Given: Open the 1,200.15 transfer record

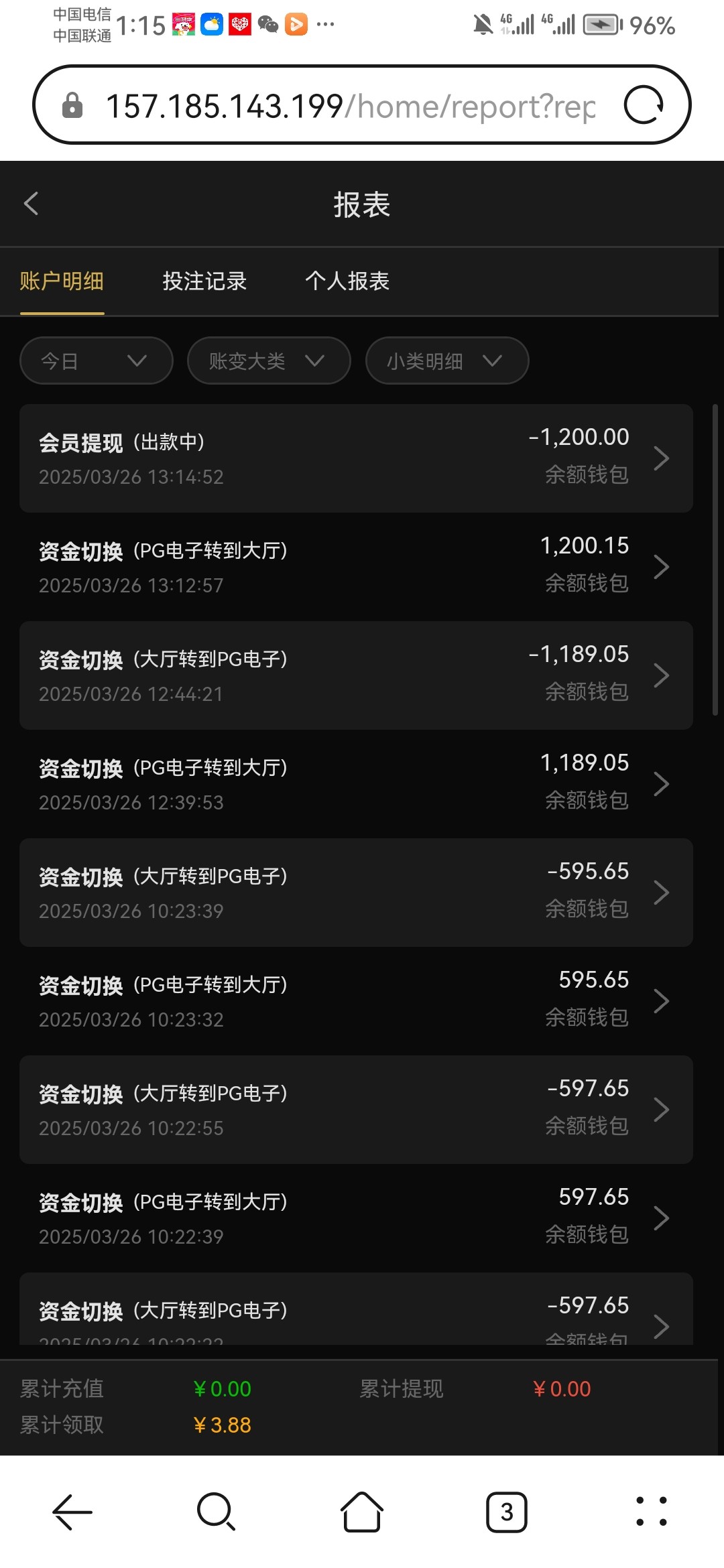Looking at the screenshot, I should pyautogui.click(x=356, y=567).
